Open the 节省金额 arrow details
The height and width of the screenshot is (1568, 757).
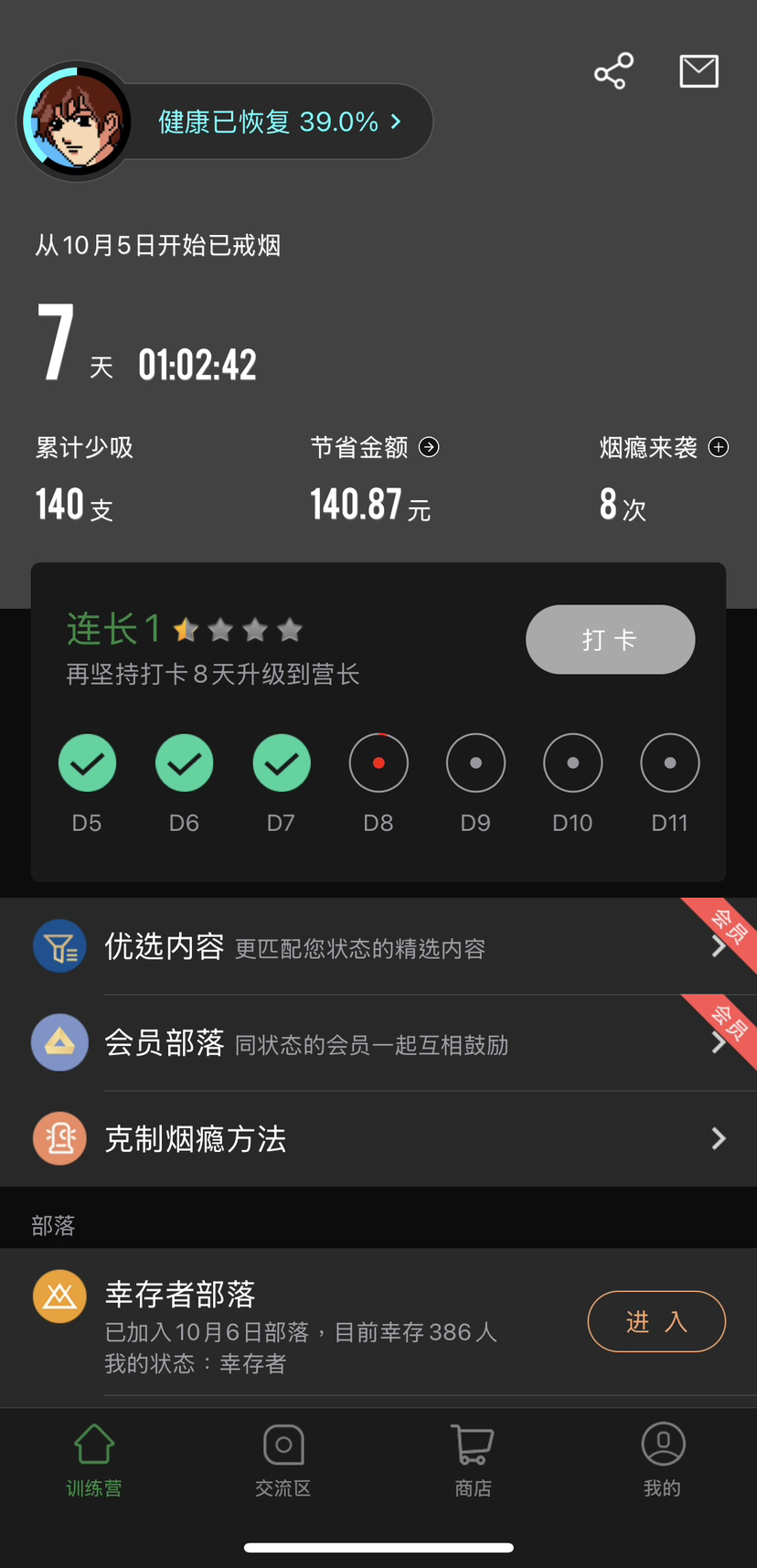click(x=429, y=447)
